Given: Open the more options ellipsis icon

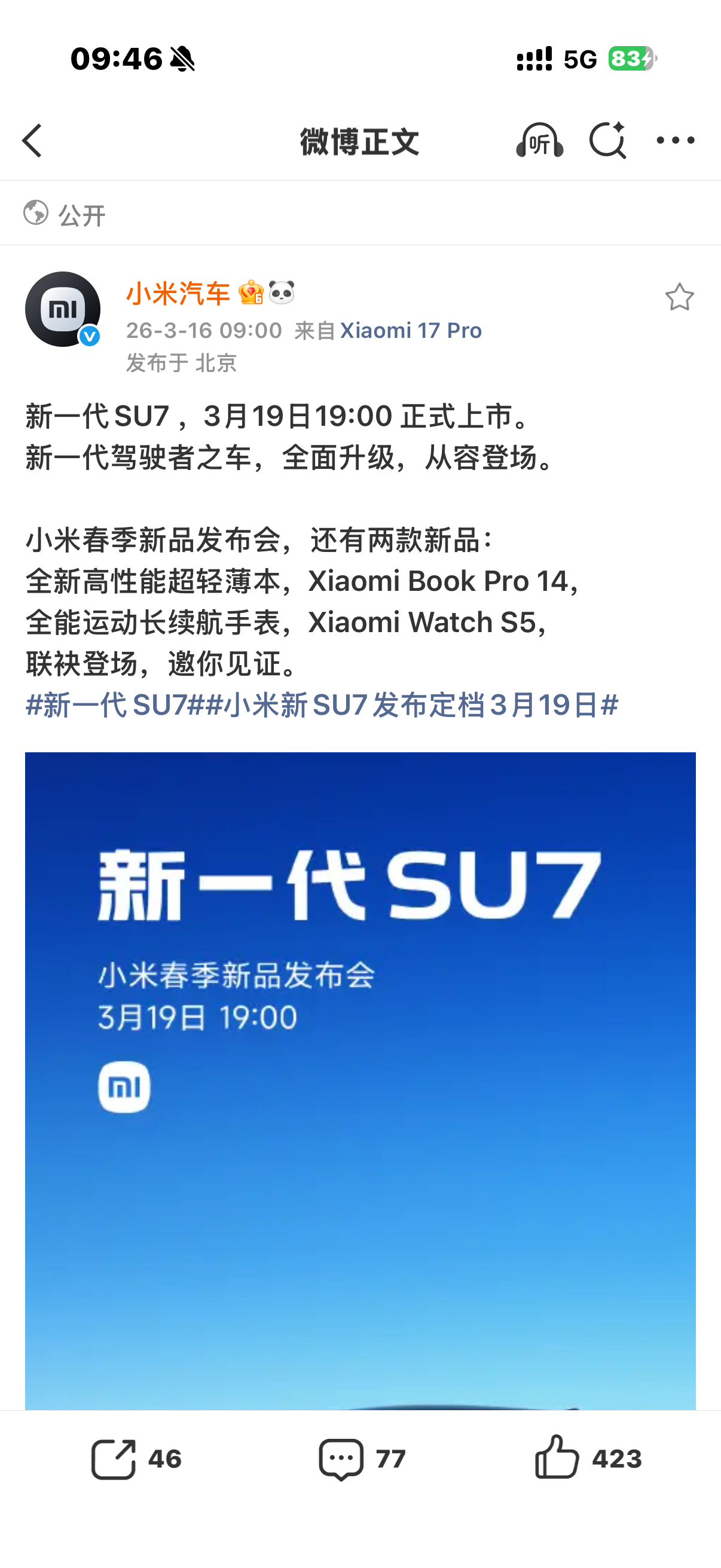Looking at the screenshot, I should [676, 141].
